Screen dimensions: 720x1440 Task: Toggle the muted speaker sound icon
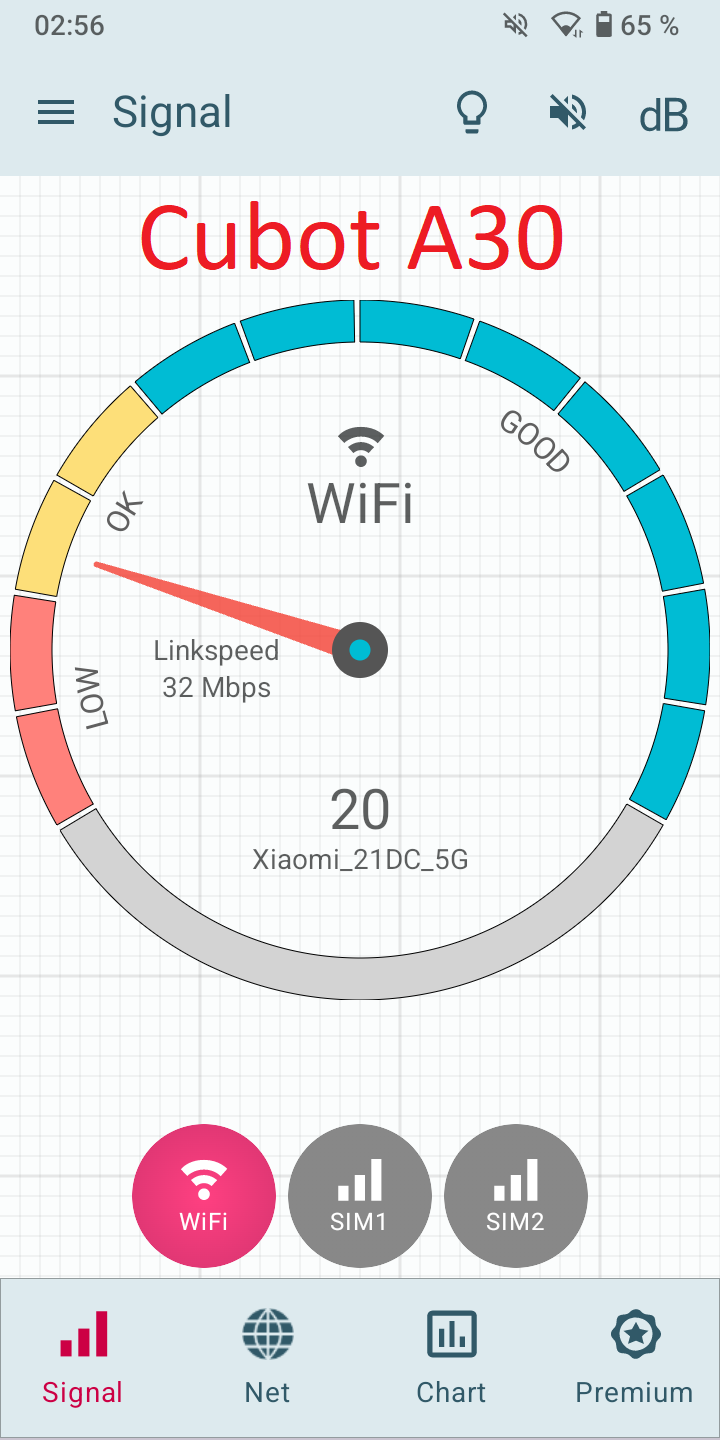coord(568,113)
